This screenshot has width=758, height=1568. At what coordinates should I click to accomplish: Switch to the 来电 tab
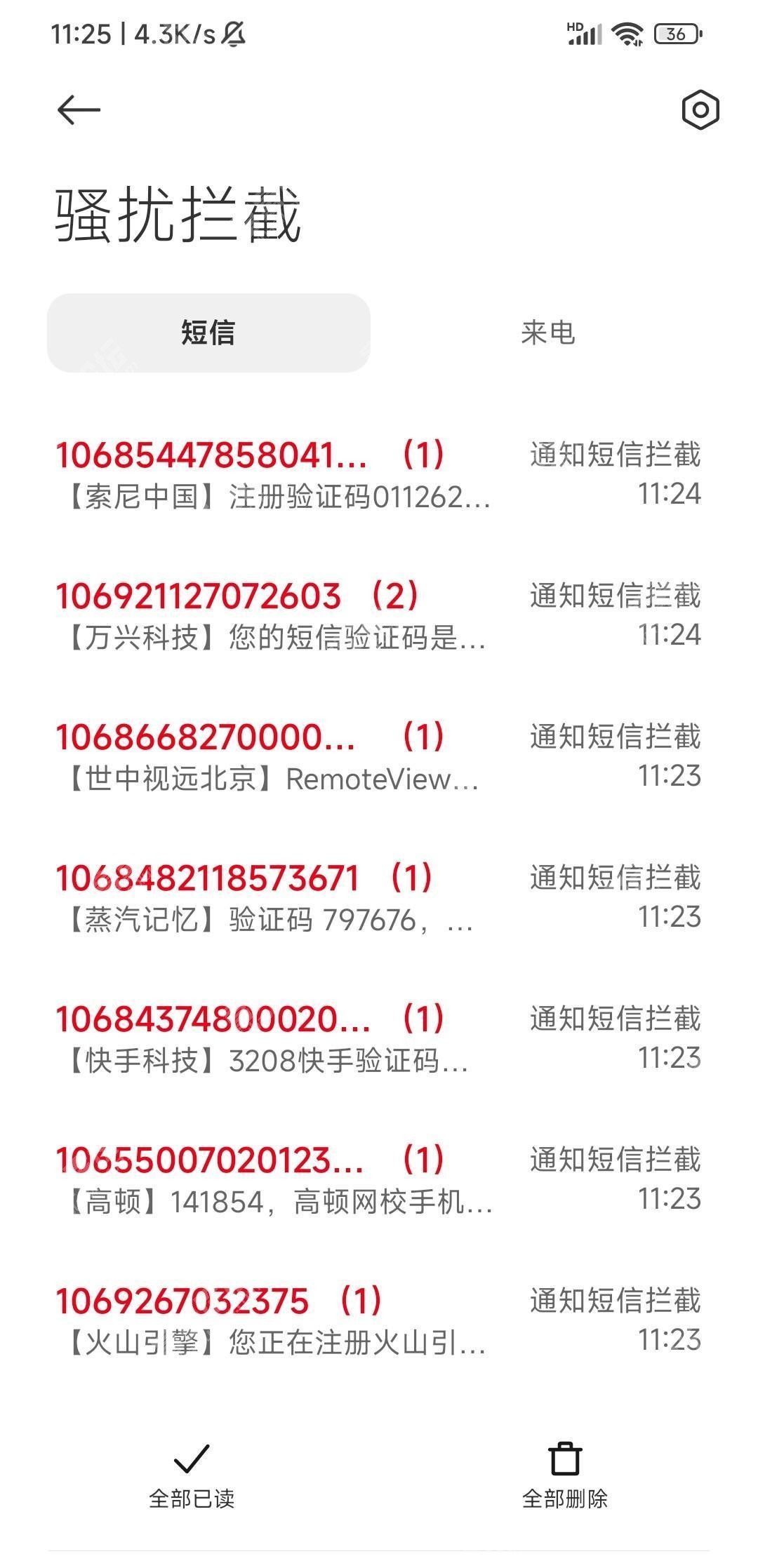point(548,333)
